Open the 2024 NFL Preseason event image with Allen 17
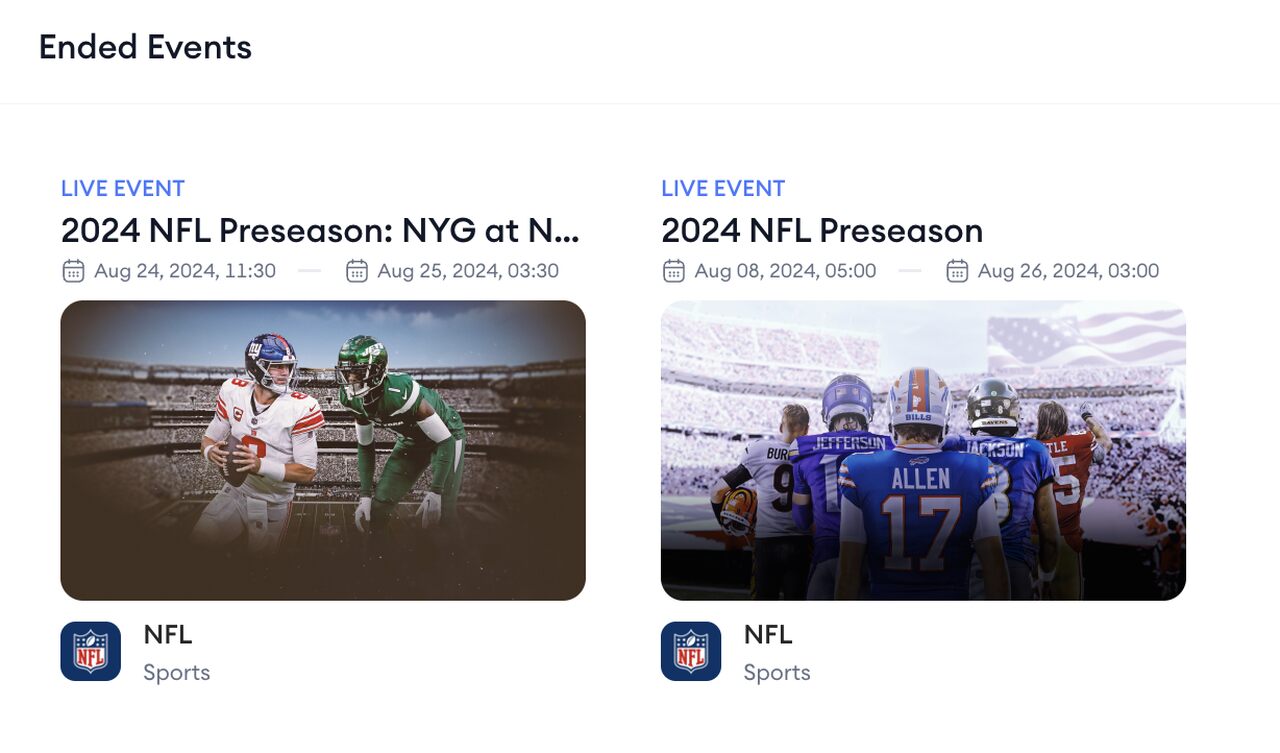The height and width of the screenshot is (753, 1280). (x=922, y=450)
